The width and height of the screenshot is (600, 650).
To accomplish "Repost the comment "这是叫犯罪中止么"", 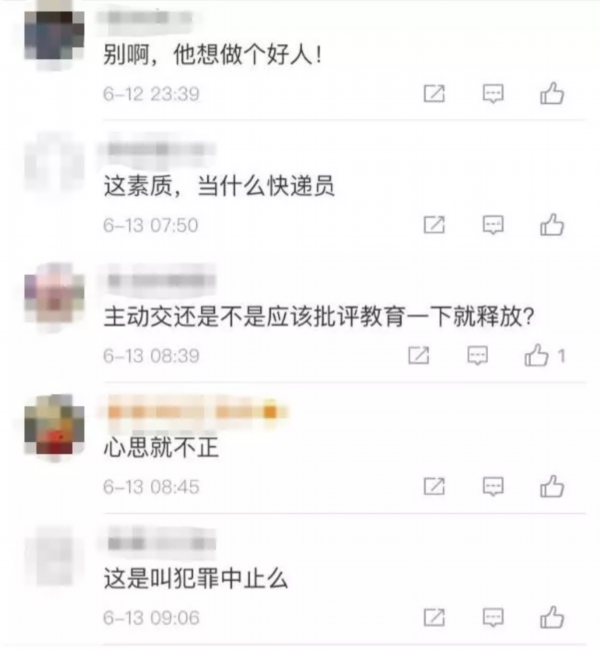I will (434, 617).
